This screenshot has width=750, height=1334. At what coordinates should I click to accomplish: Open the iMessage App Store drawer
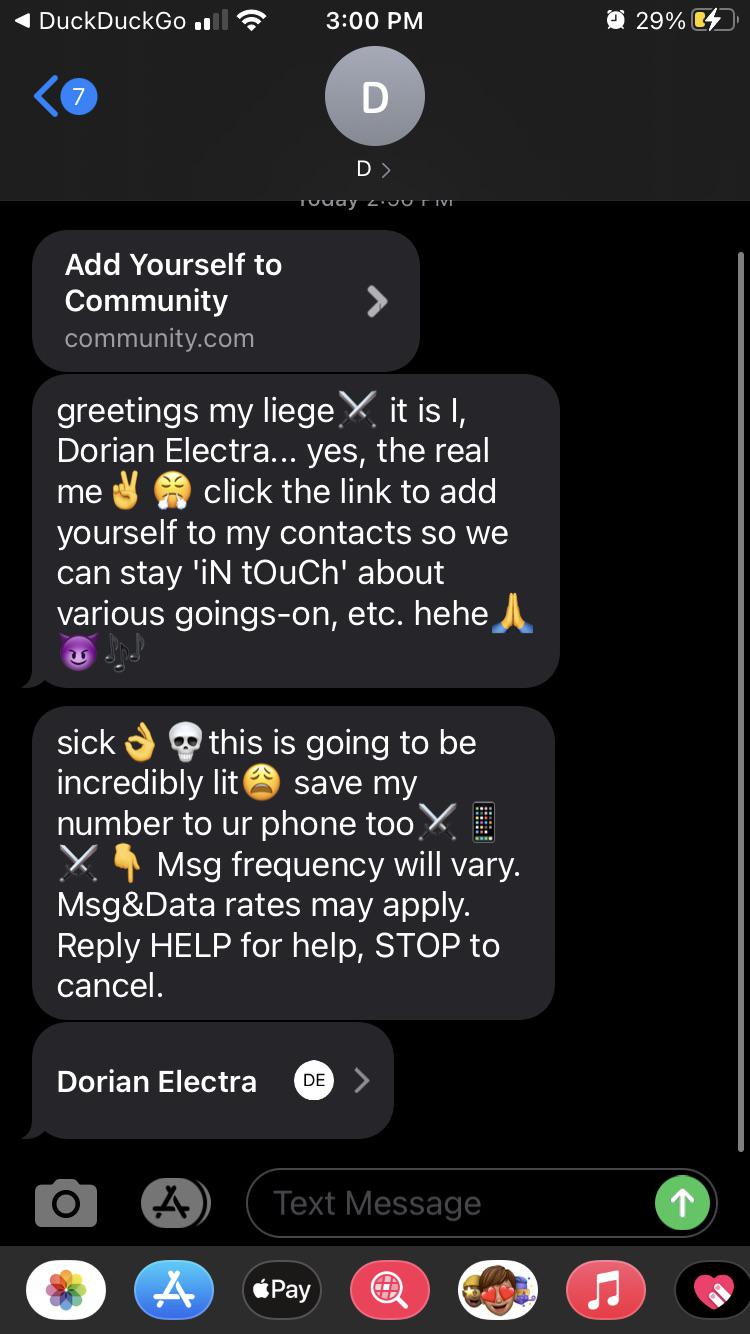pos(174,1203)
